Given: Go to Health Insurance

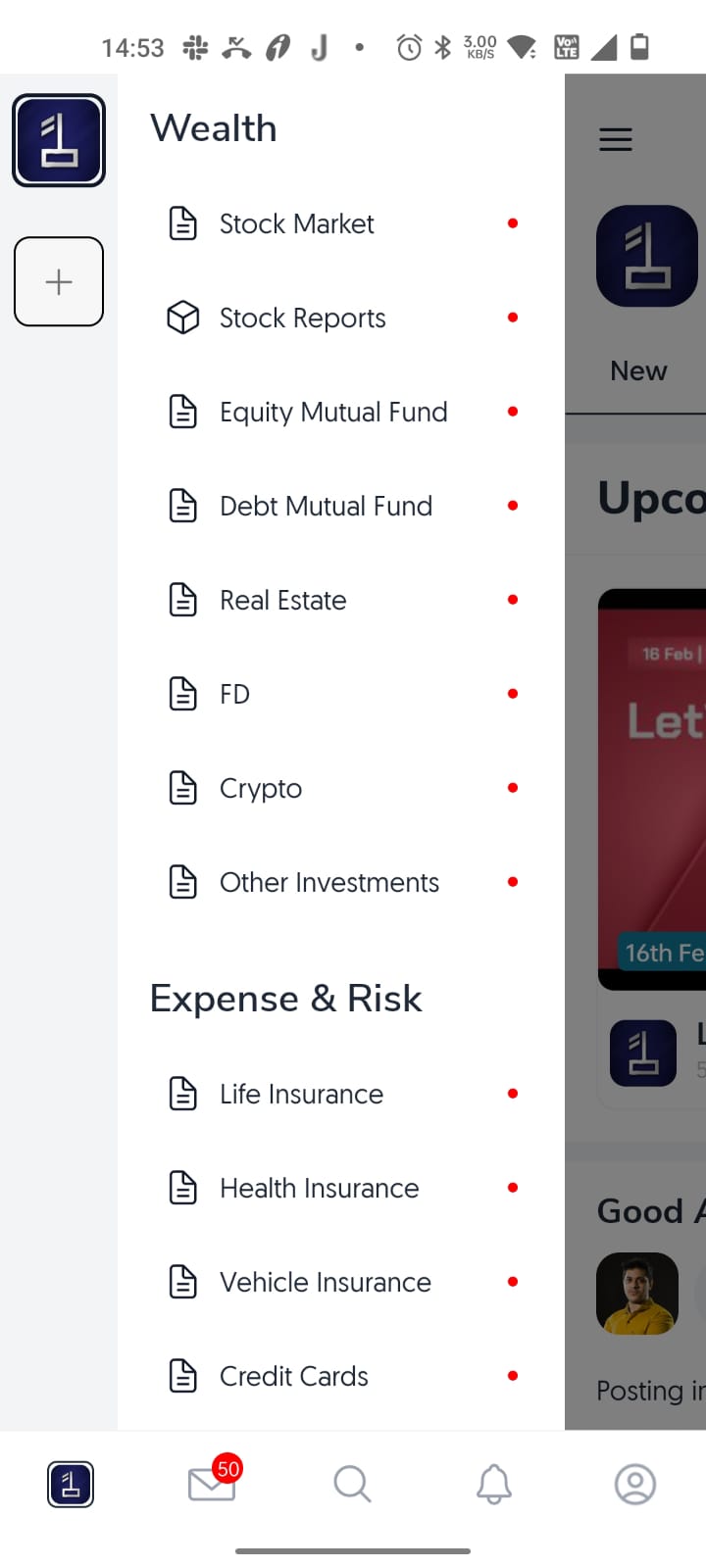Looking at the screenshot, I should pos(341,1188).
